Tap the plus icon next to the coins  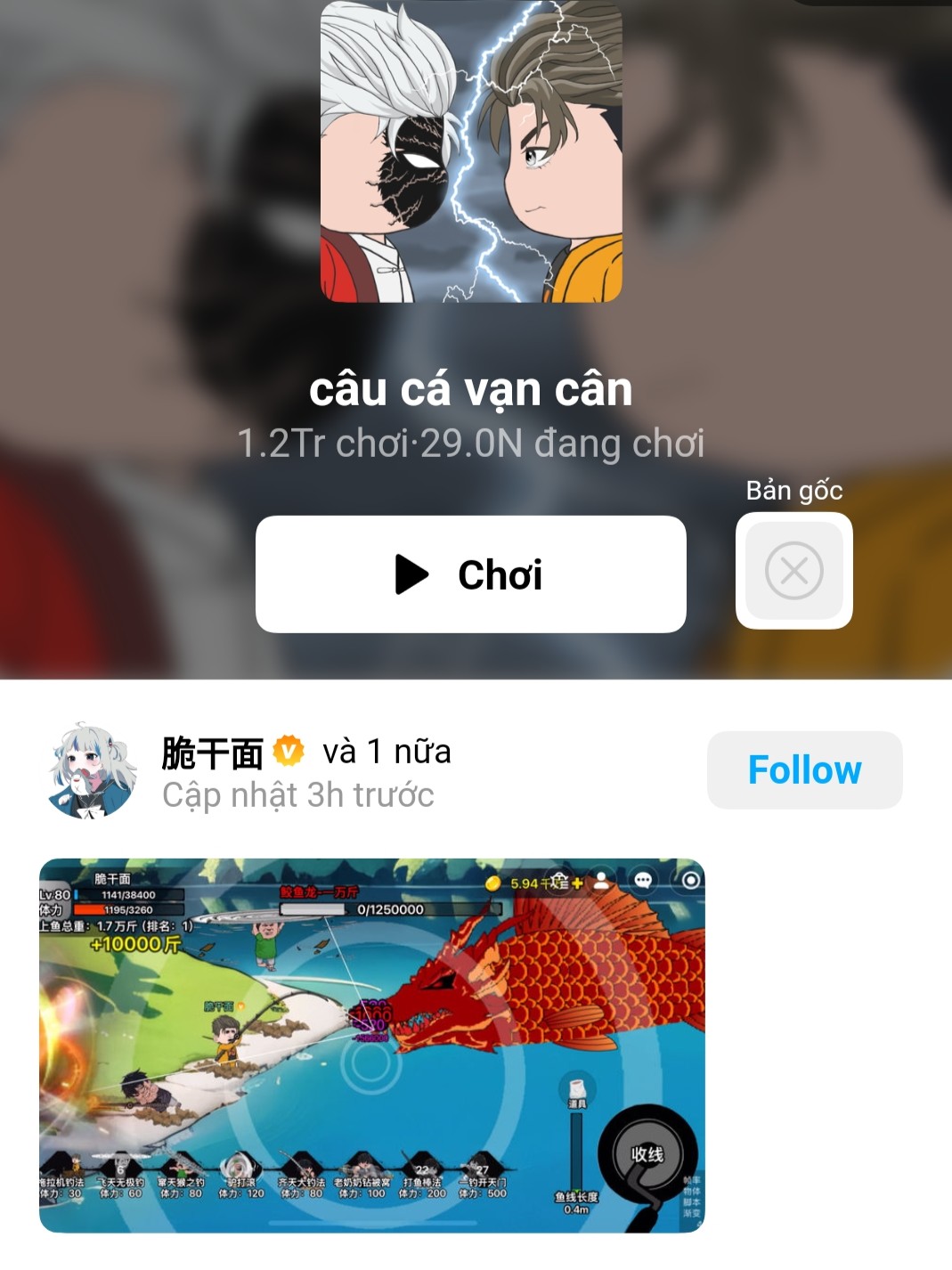point(577,883)
